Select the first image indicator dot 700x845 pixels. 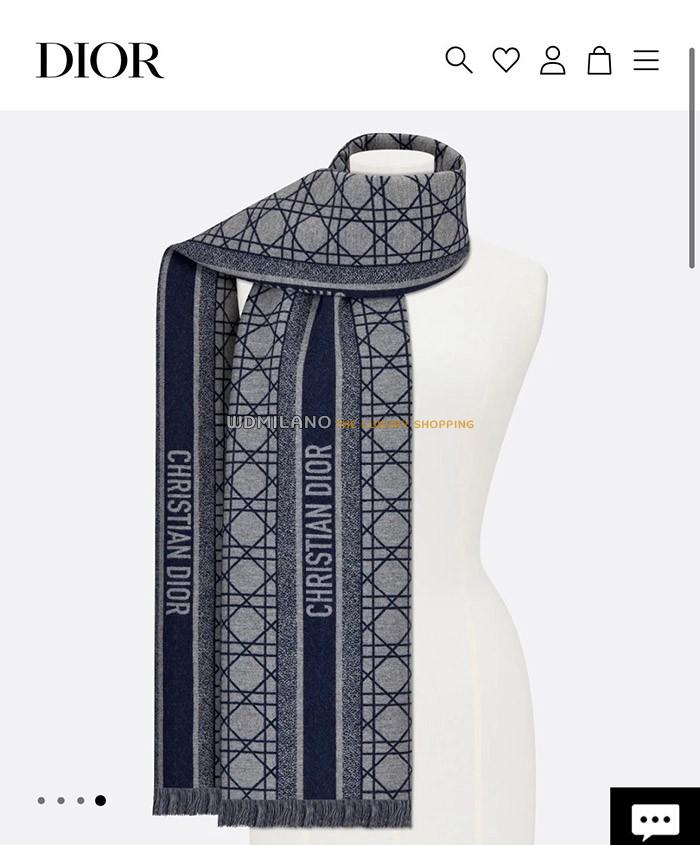pos(41,800)
